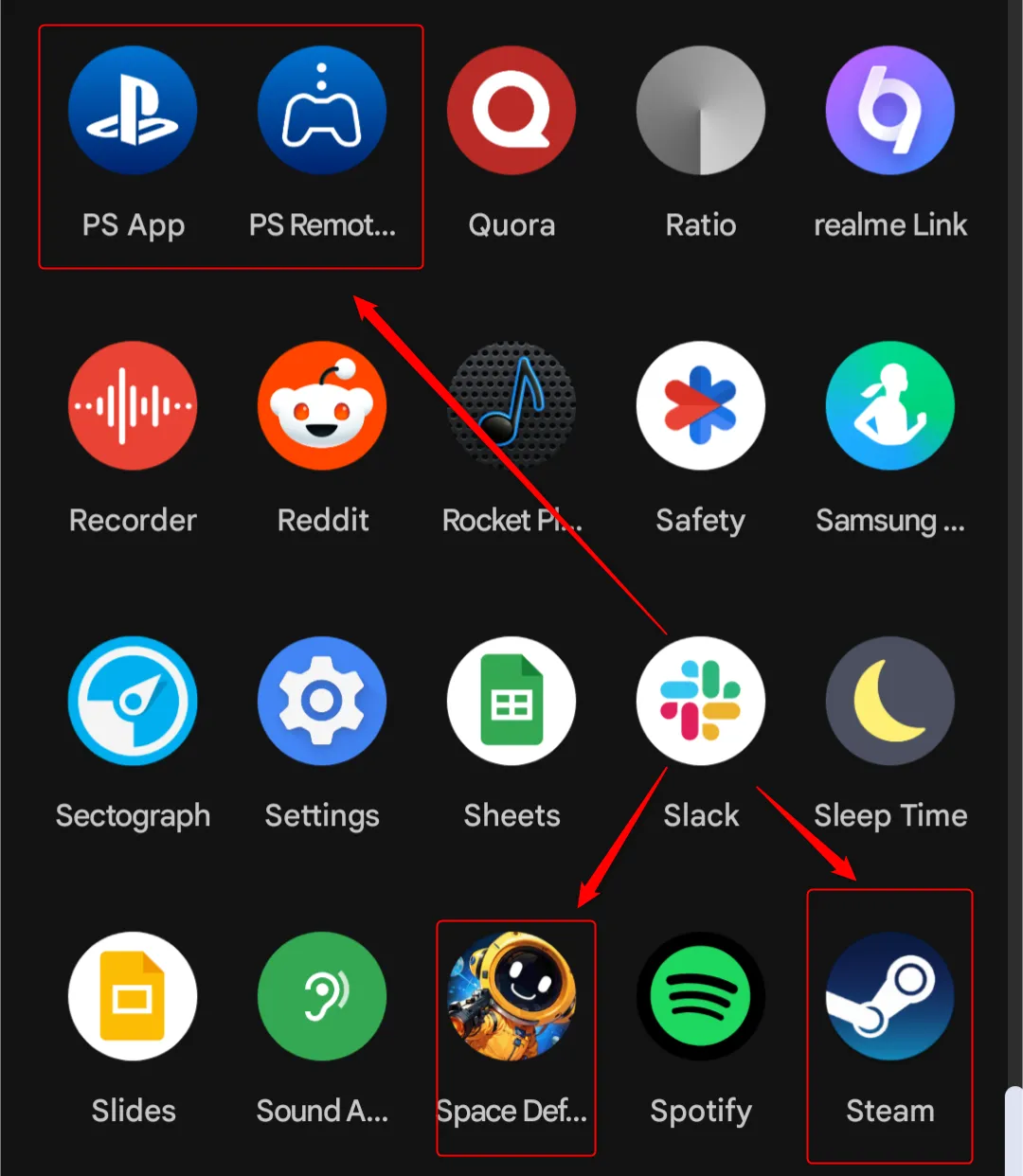Open the PS App
Image resolution: width=1023 pixels, height=1176 pixels.
pyautogui.click(x=133, y=111)
